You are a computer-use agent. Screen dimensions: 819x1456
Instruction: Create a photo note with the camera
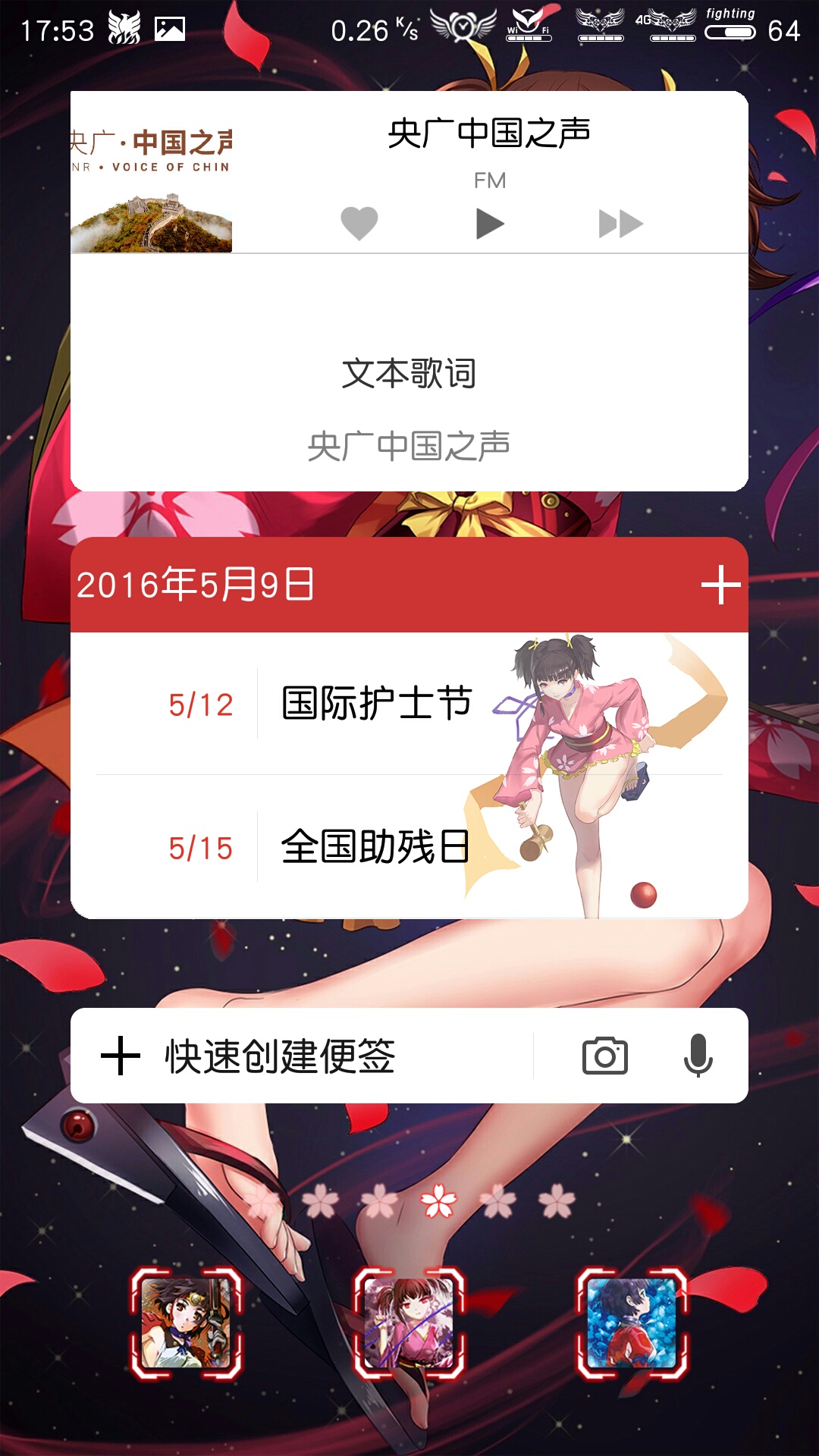(604, 1056)
